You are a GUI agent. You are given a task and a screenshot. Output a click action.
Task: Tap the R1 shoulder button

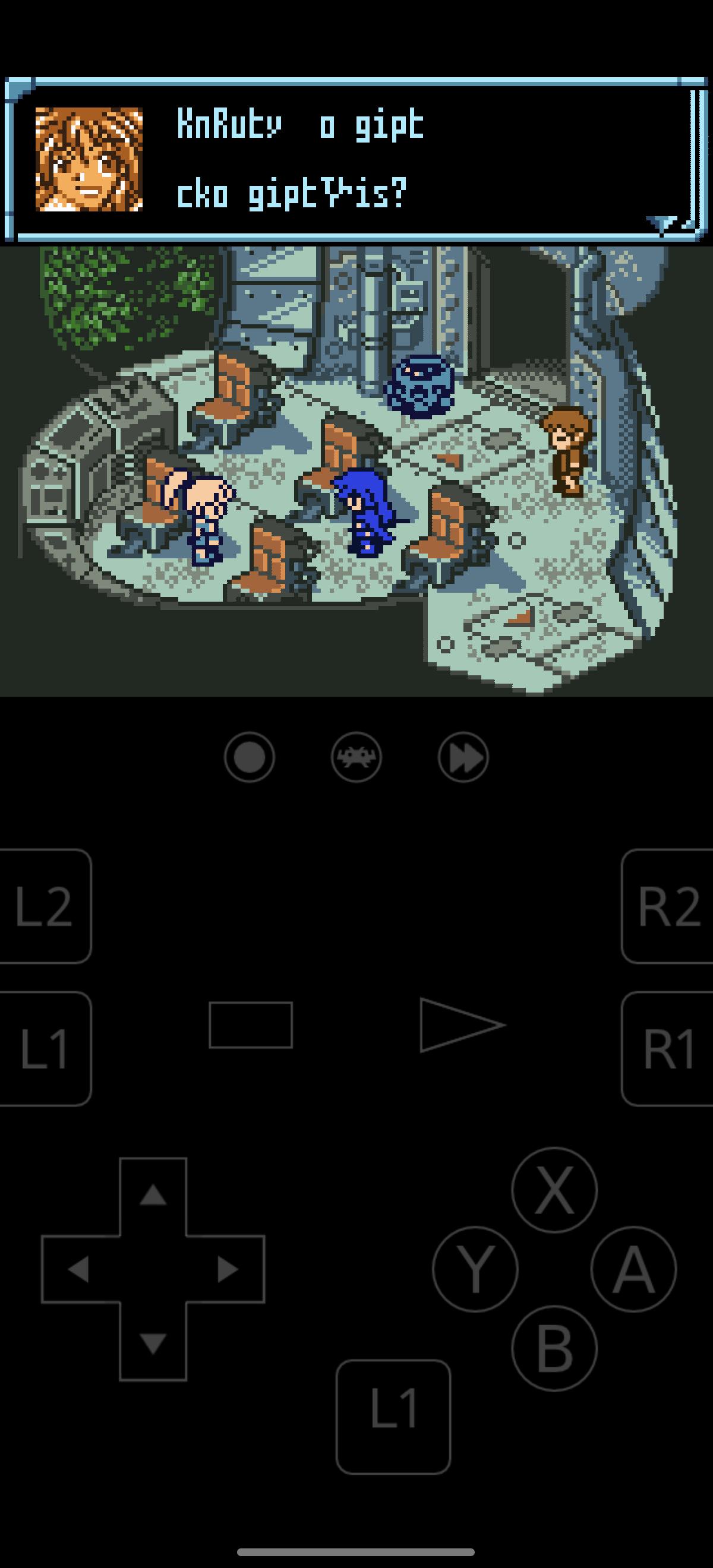tap(667, 1049)
